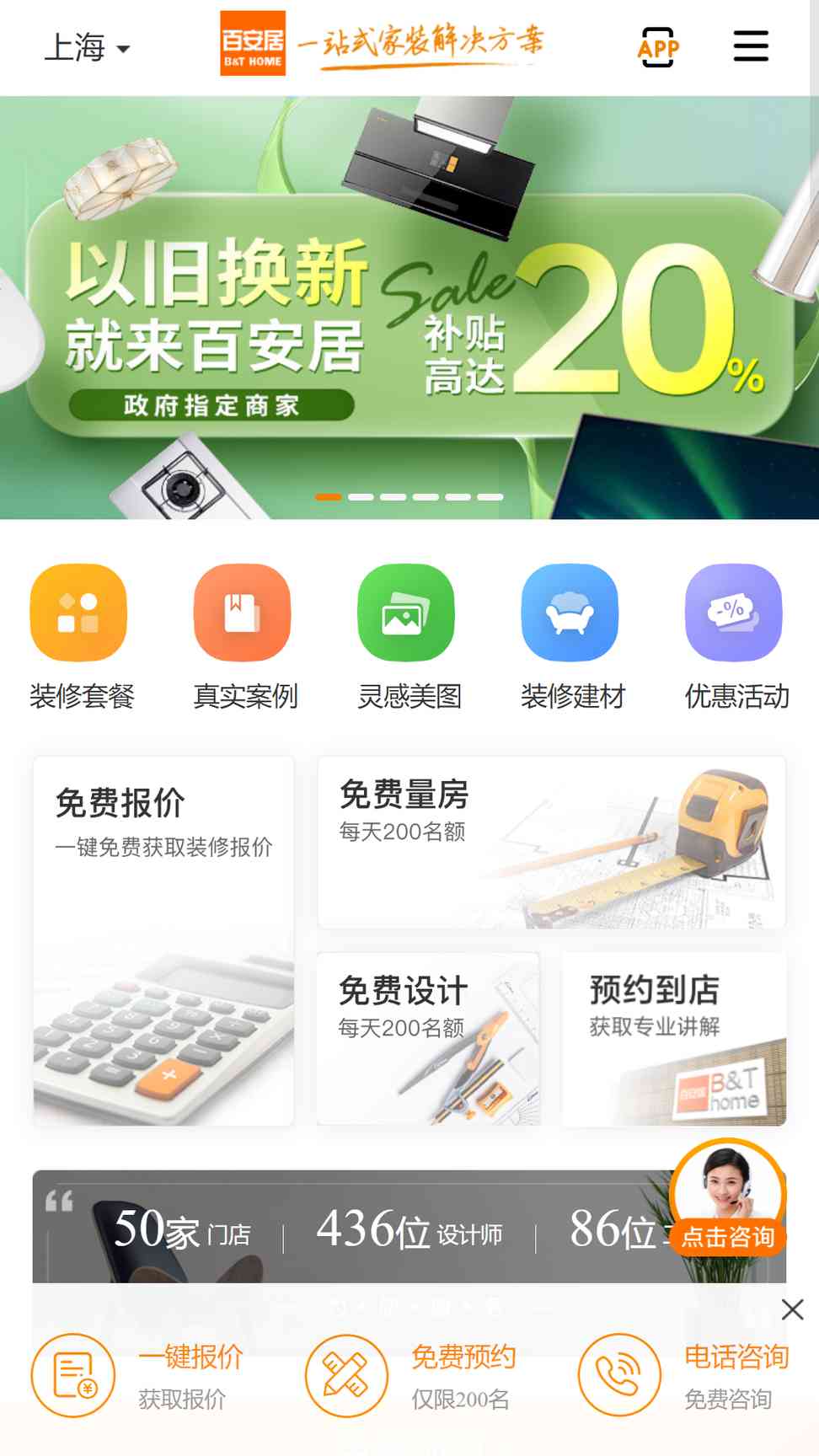Open the 以旧换新 promotion banner

click(x=409, y=320)
